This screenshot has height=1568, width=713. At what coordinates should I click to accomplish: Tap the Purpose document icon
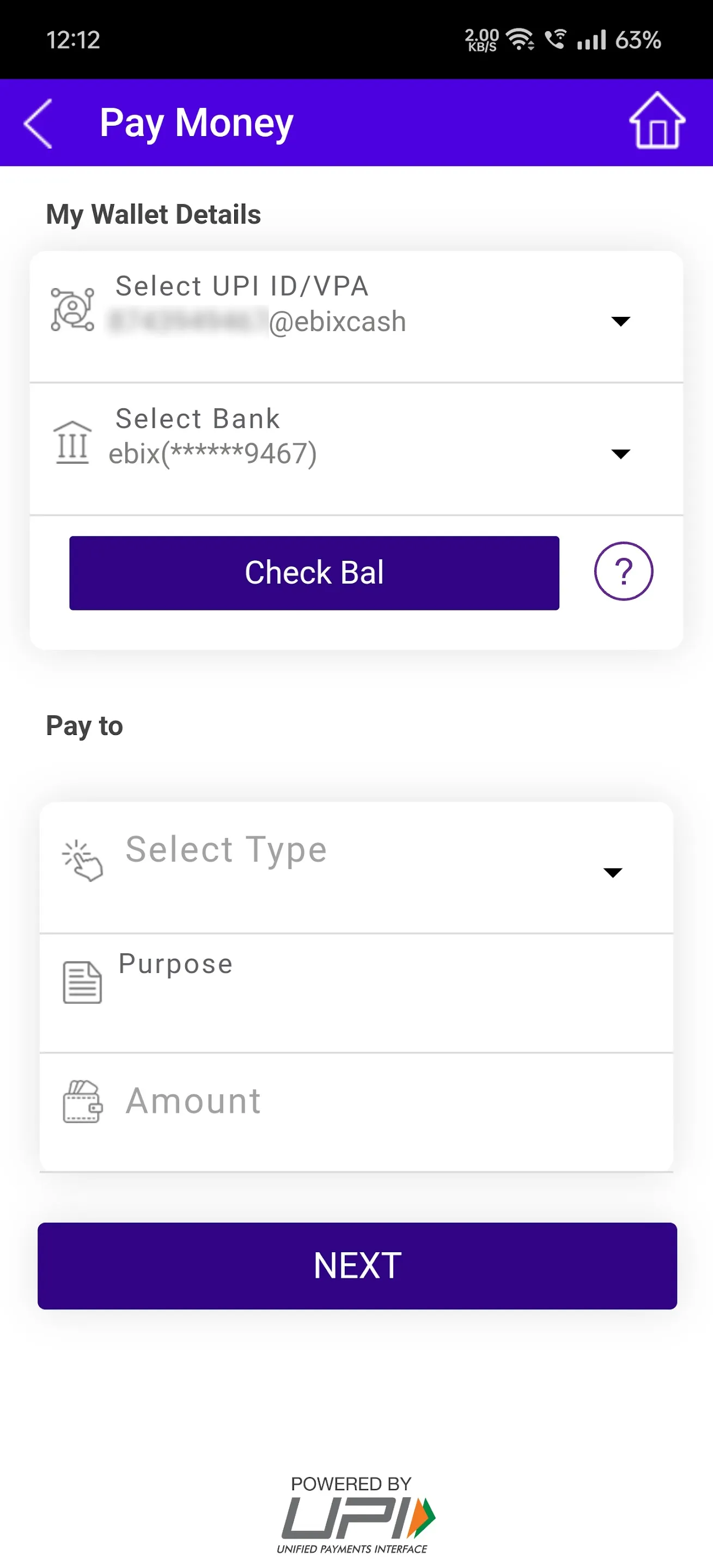click(81, 980)
